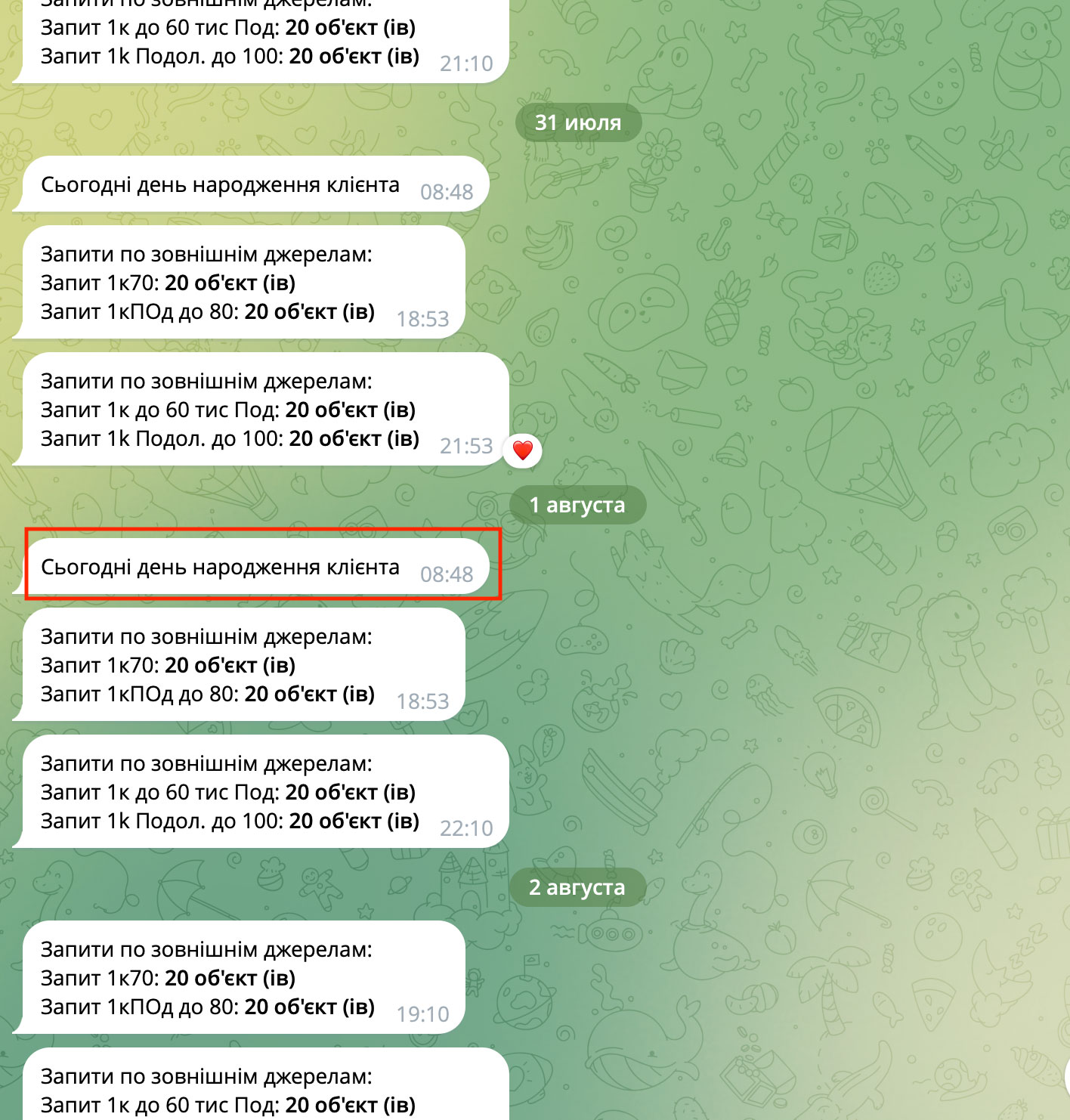Open the 2 августа date chip
Image resolution: width=1070 pixels, height=1120 pixels.
(x=577, y=887)
